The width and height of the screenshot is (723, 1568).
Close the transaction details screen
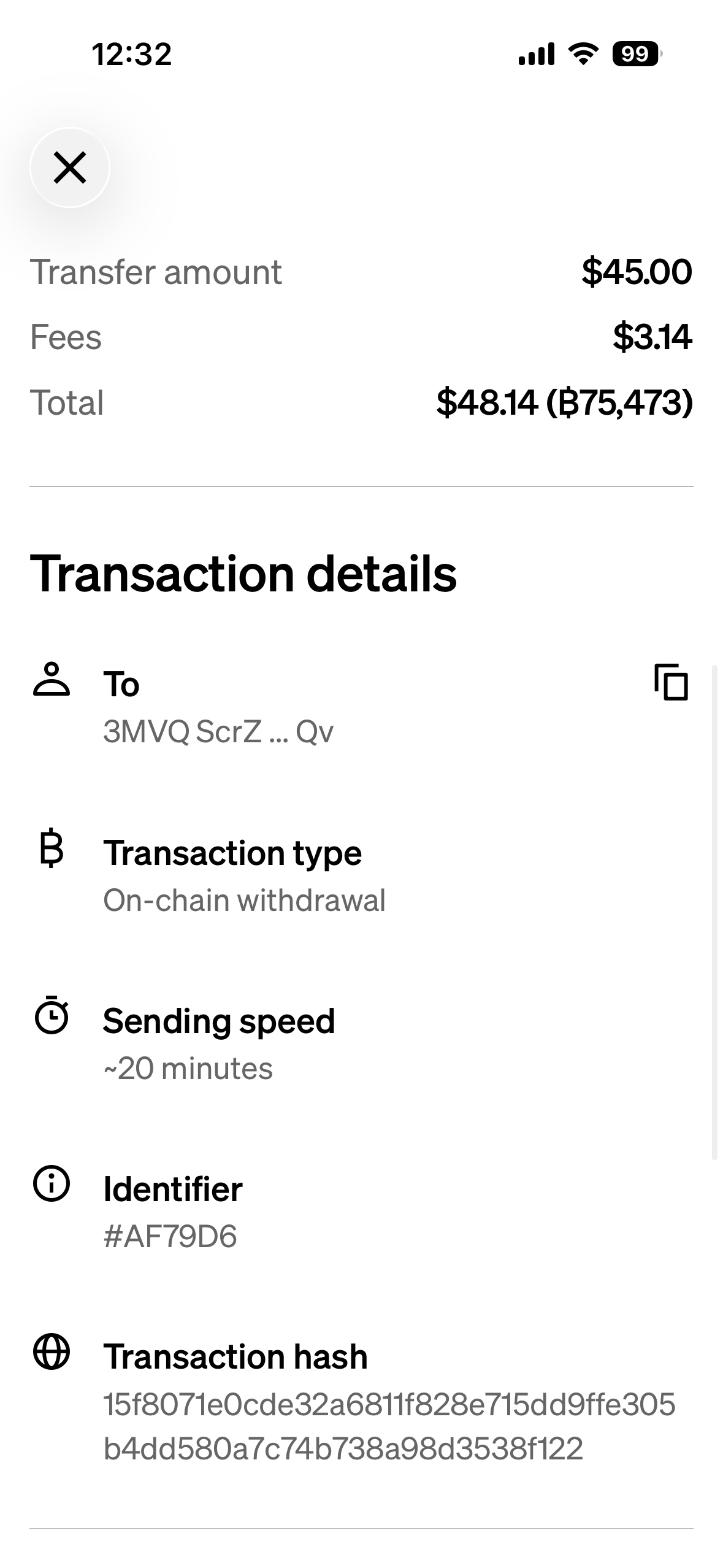70,167
